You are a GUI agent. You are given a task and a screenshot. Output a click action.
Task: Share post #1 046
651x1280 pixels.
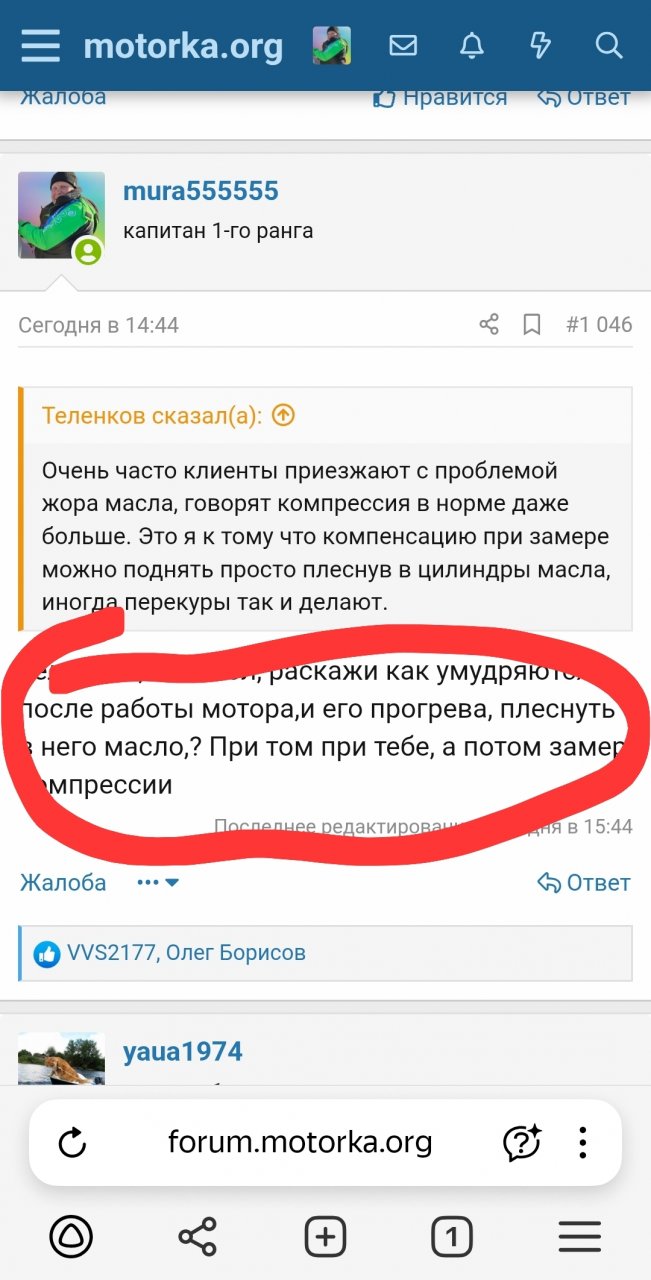click(489, 324)
